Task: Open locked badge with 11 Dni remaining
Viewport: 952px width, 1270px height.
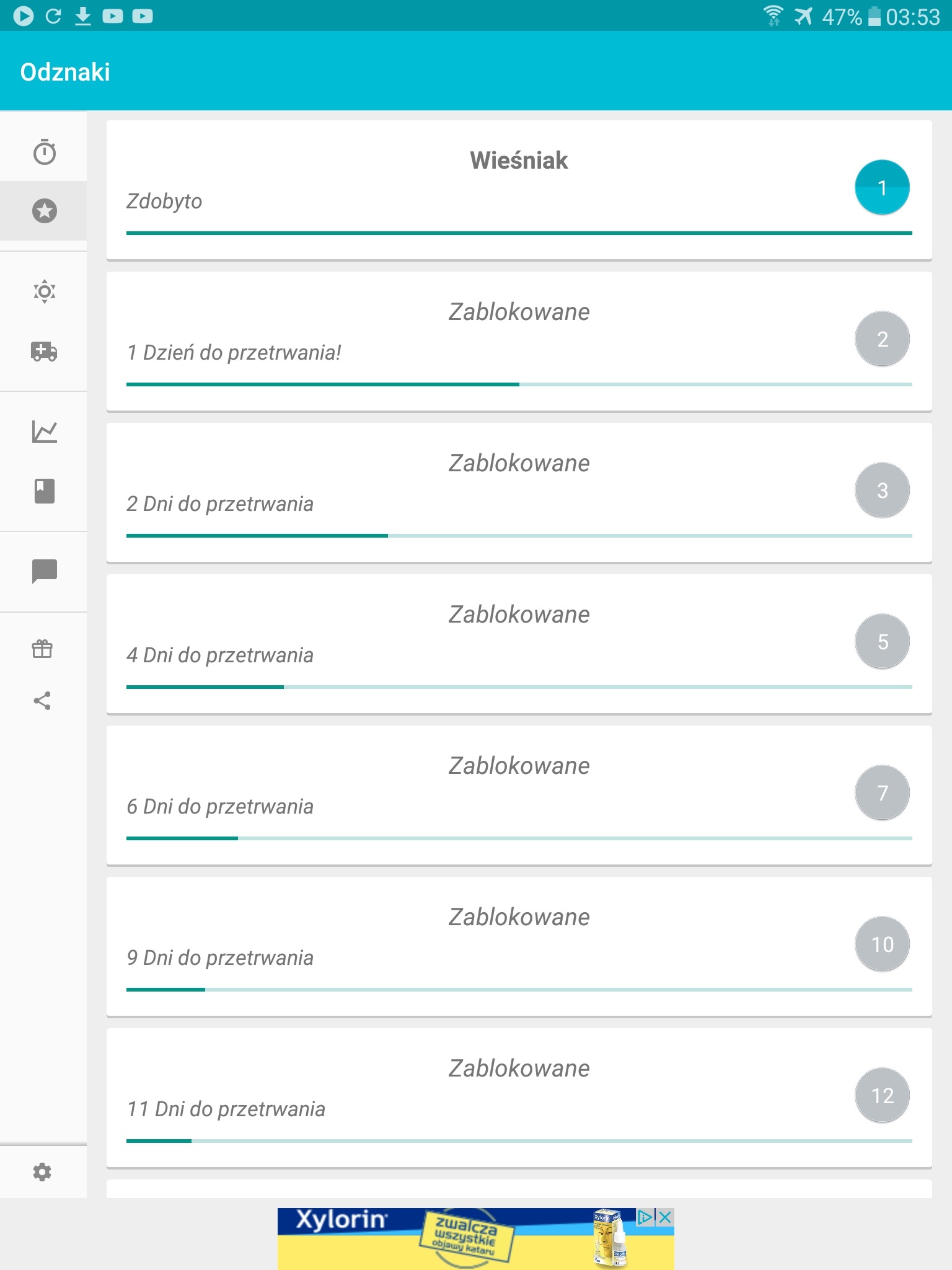Action: pos(519,1098)
